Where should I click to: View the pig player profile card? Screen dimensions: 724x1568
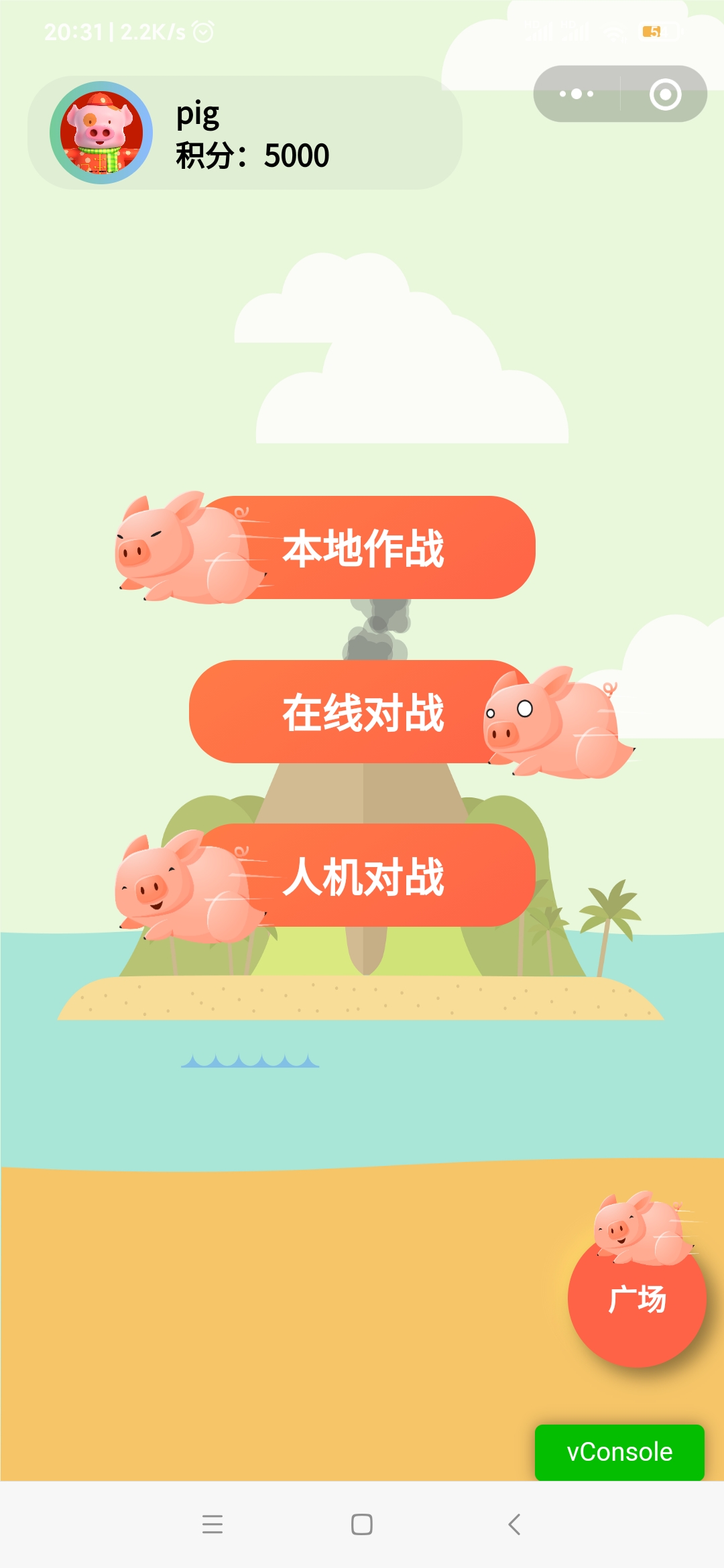[x=245, y=133]
